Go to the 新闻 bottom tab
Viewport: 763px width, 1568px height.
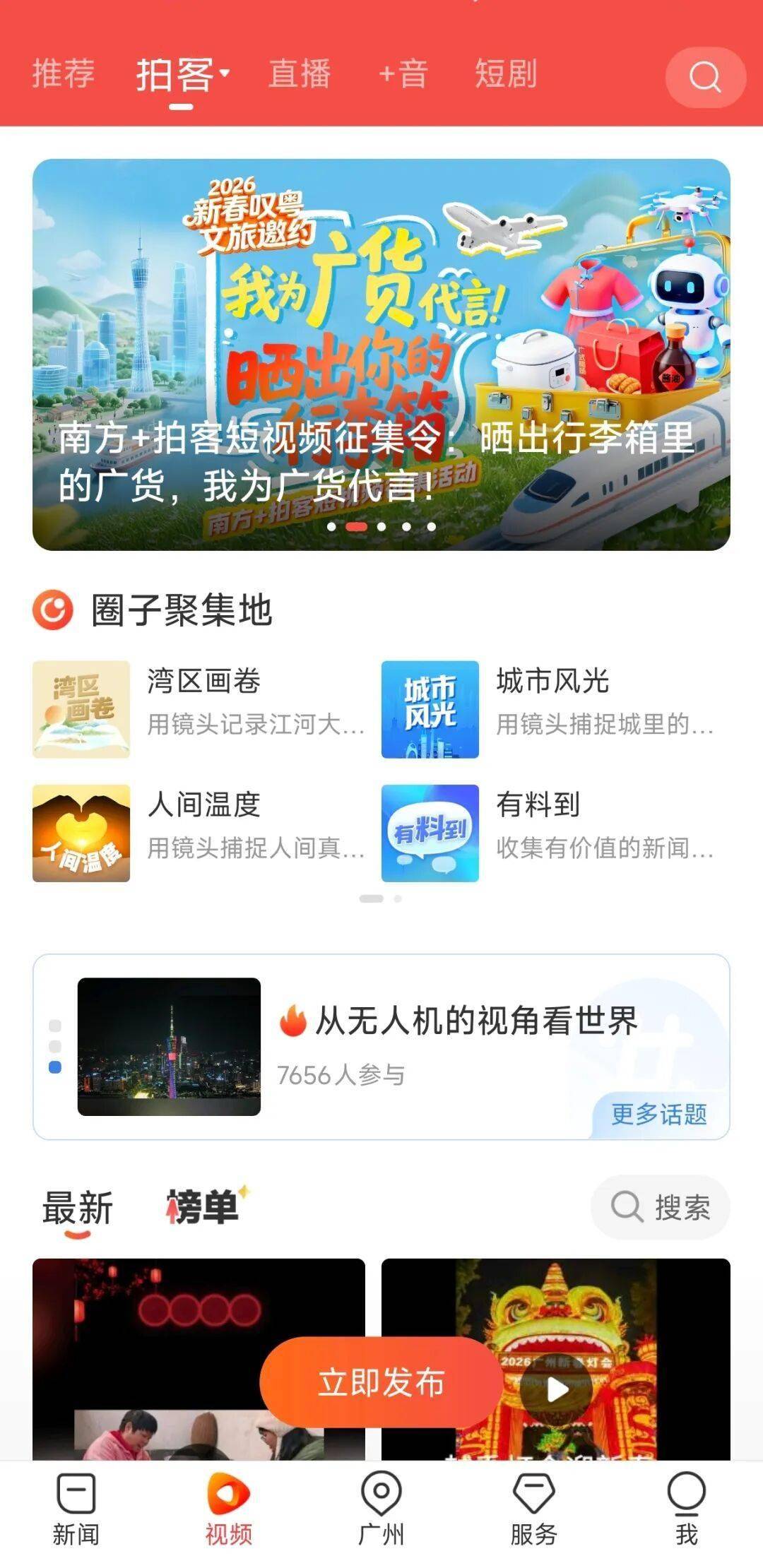tap(76, 1507)
